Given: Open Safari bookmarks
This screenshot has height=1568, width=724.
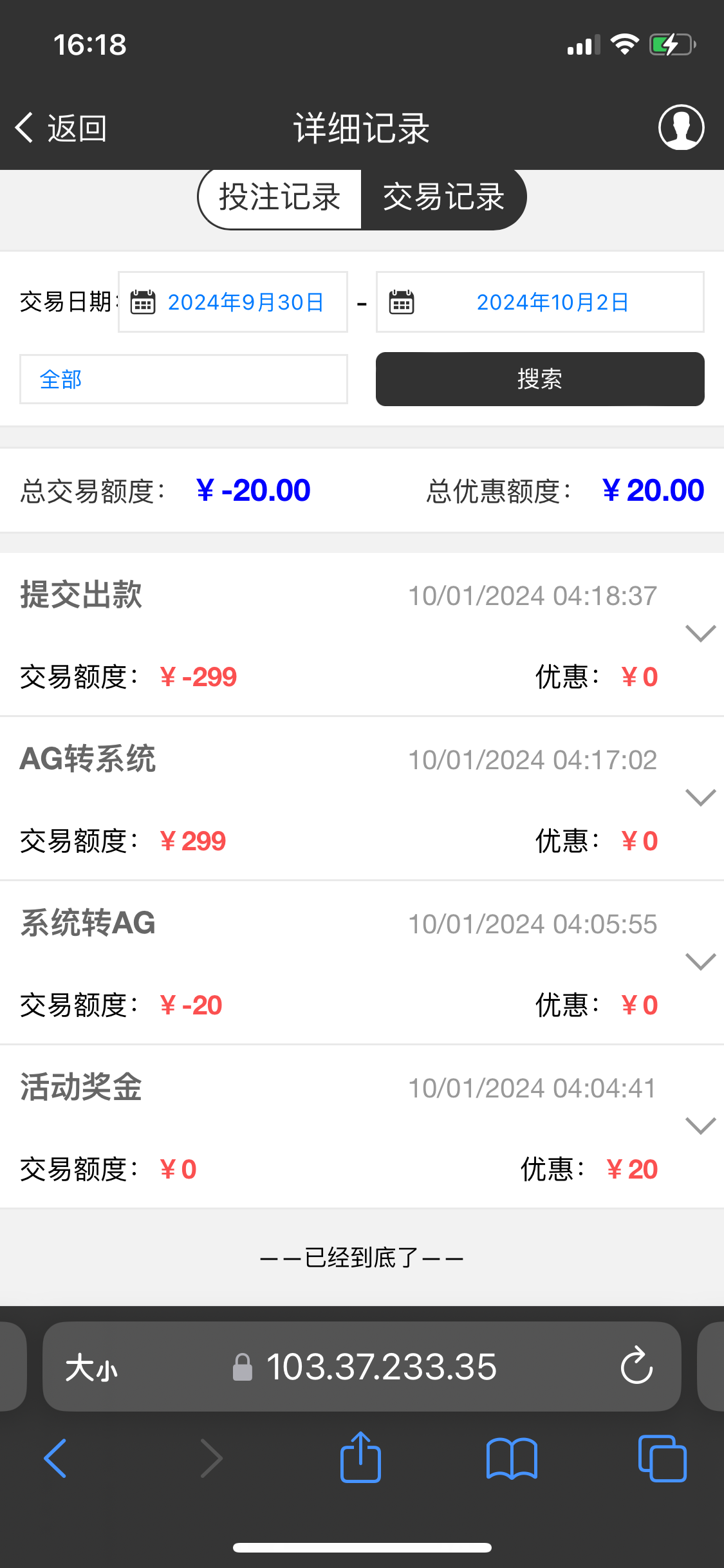Looking at the screenshot, I should (512, 1459).
